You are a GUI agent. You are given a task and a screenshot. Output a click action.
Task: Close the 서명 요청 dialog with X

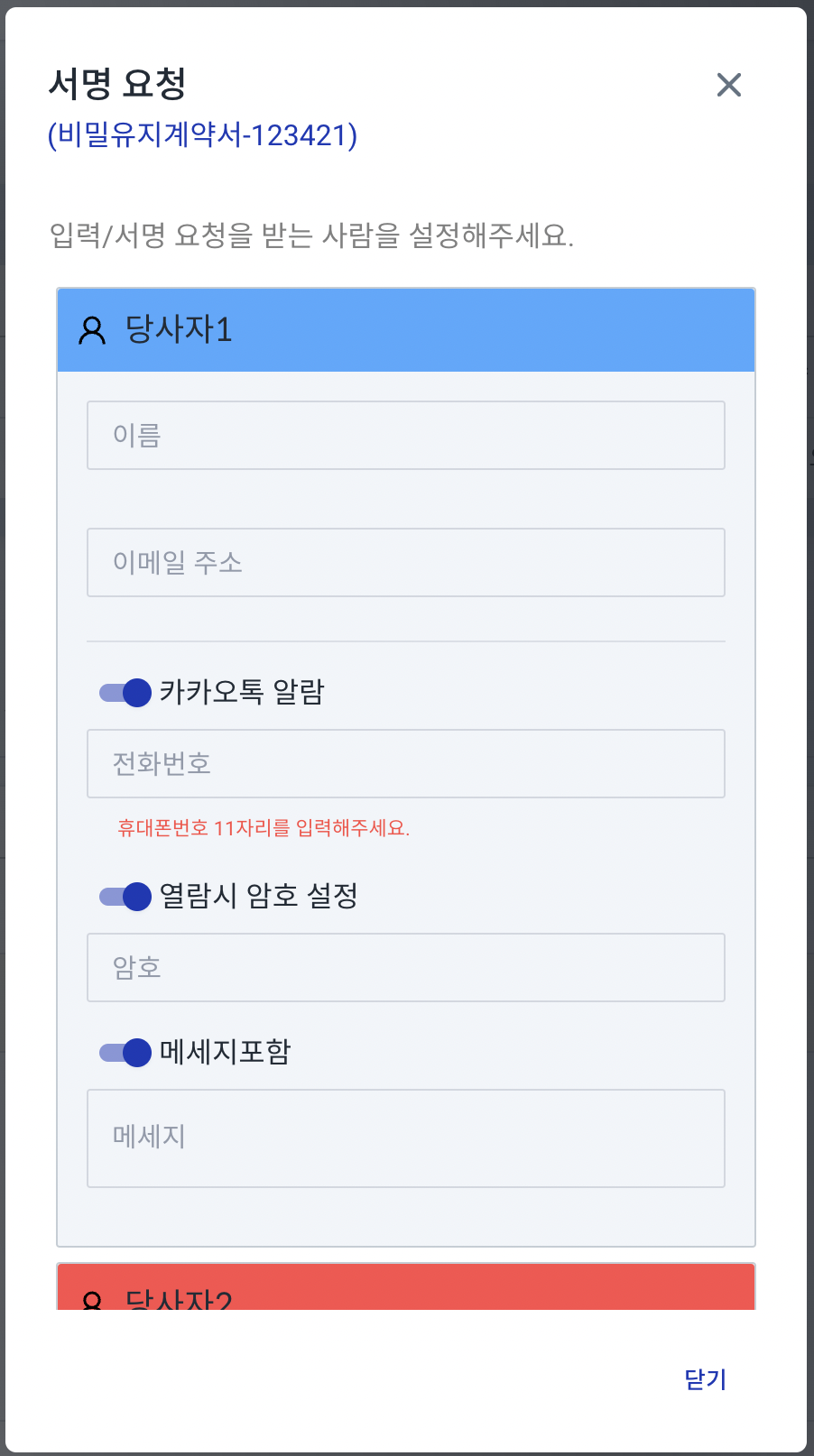point(728,85)
